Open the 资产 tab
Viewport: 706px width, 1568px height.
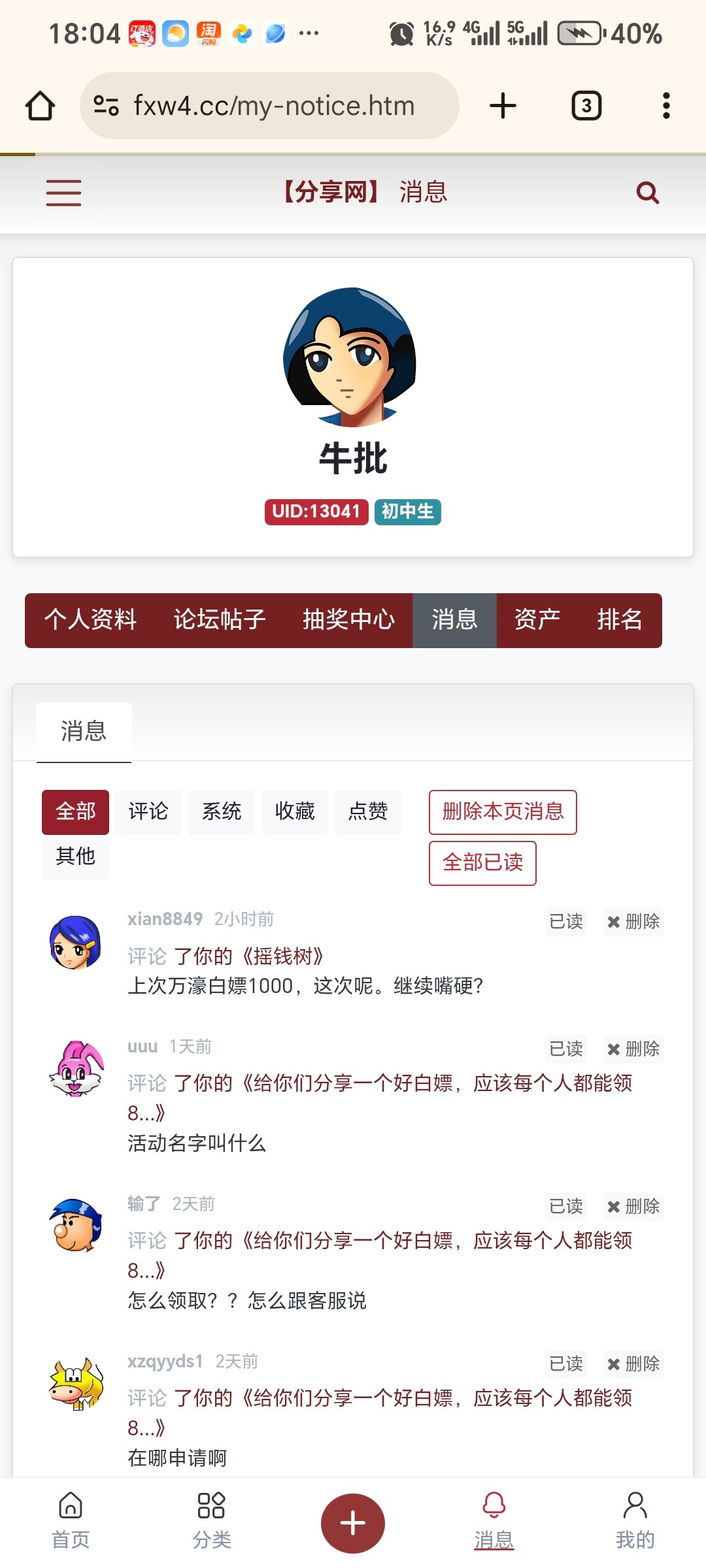537,620
